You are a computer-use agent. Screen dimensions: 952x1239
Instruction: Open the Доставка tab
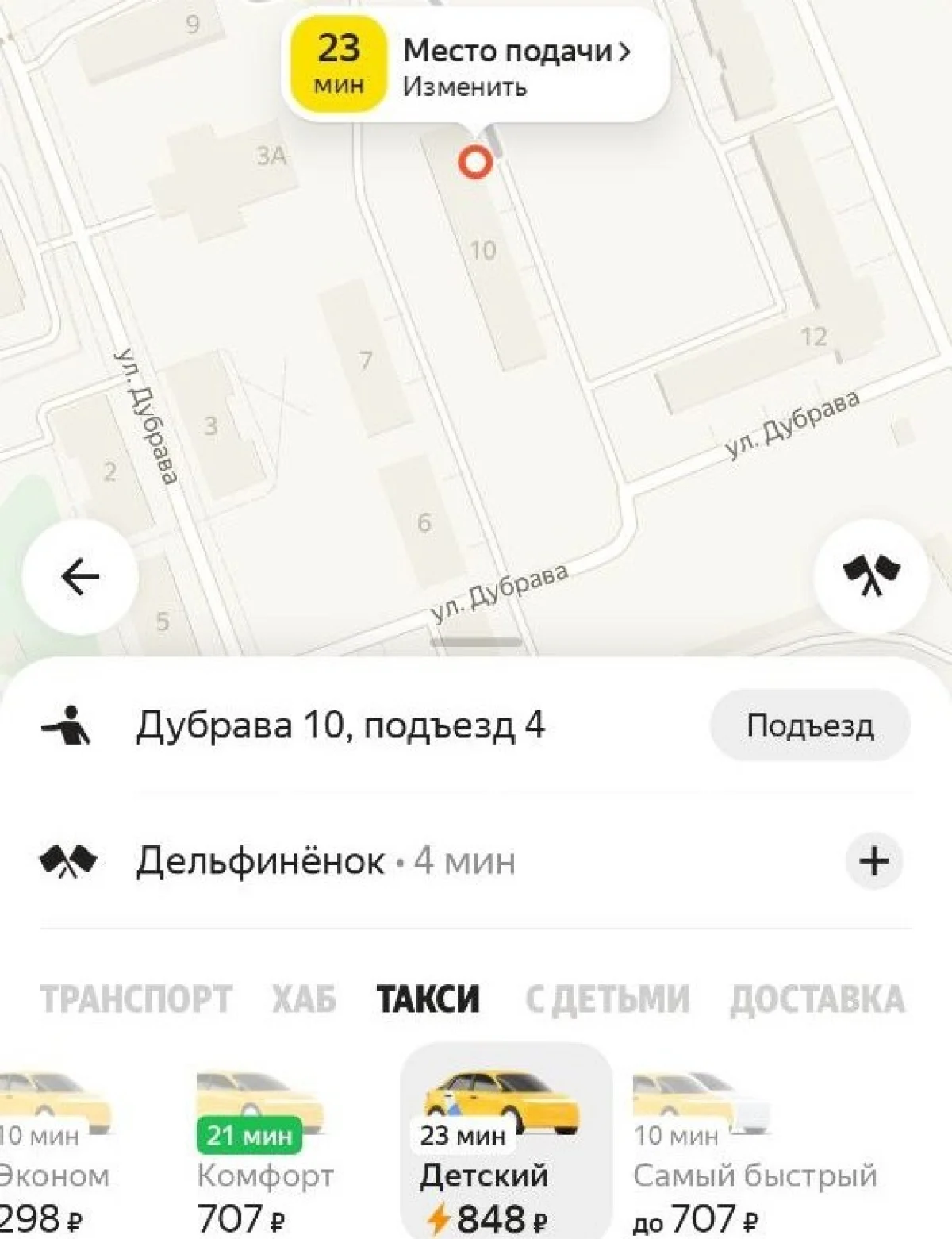pyautogui.click(x=817, y=999)
